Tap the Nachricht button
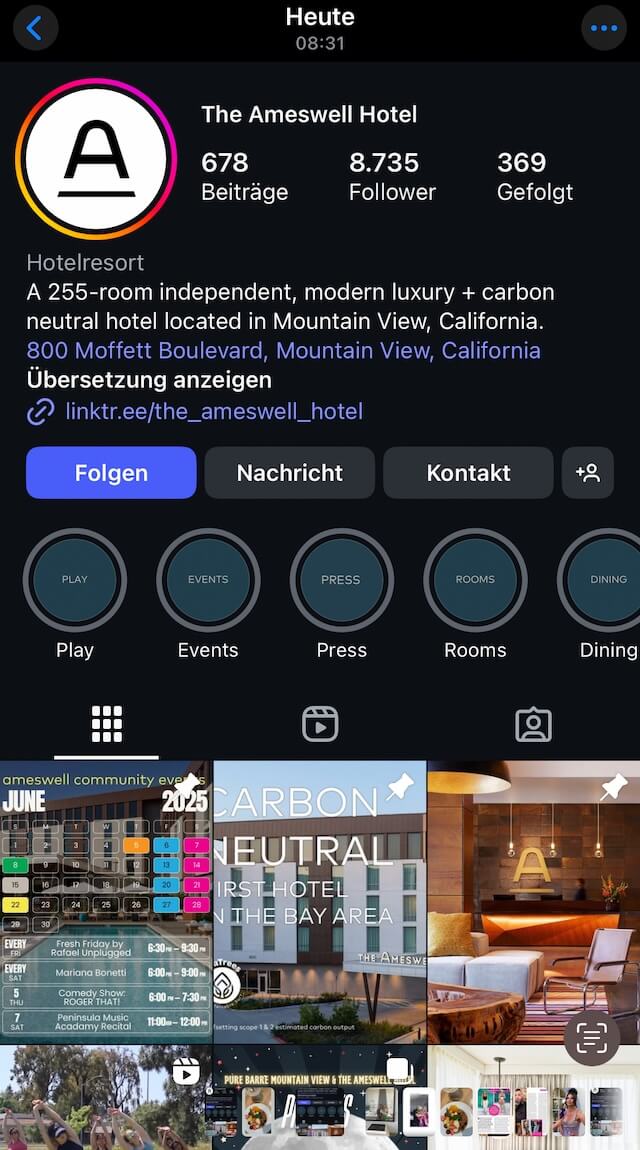Image resolution: width=640 pixels, height=1150 pixels. click(x=290, y=473)
